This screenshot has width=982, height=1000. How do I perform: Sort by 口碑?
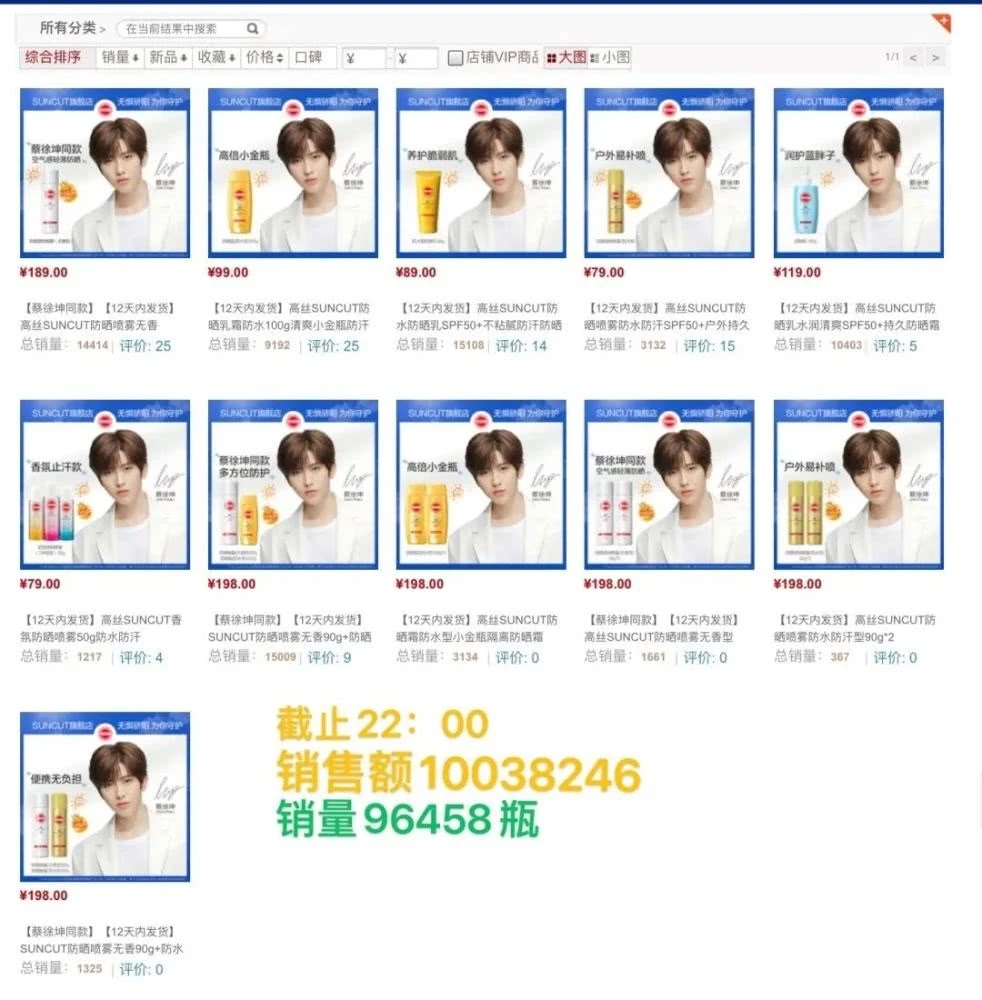[x=311, y=58]
